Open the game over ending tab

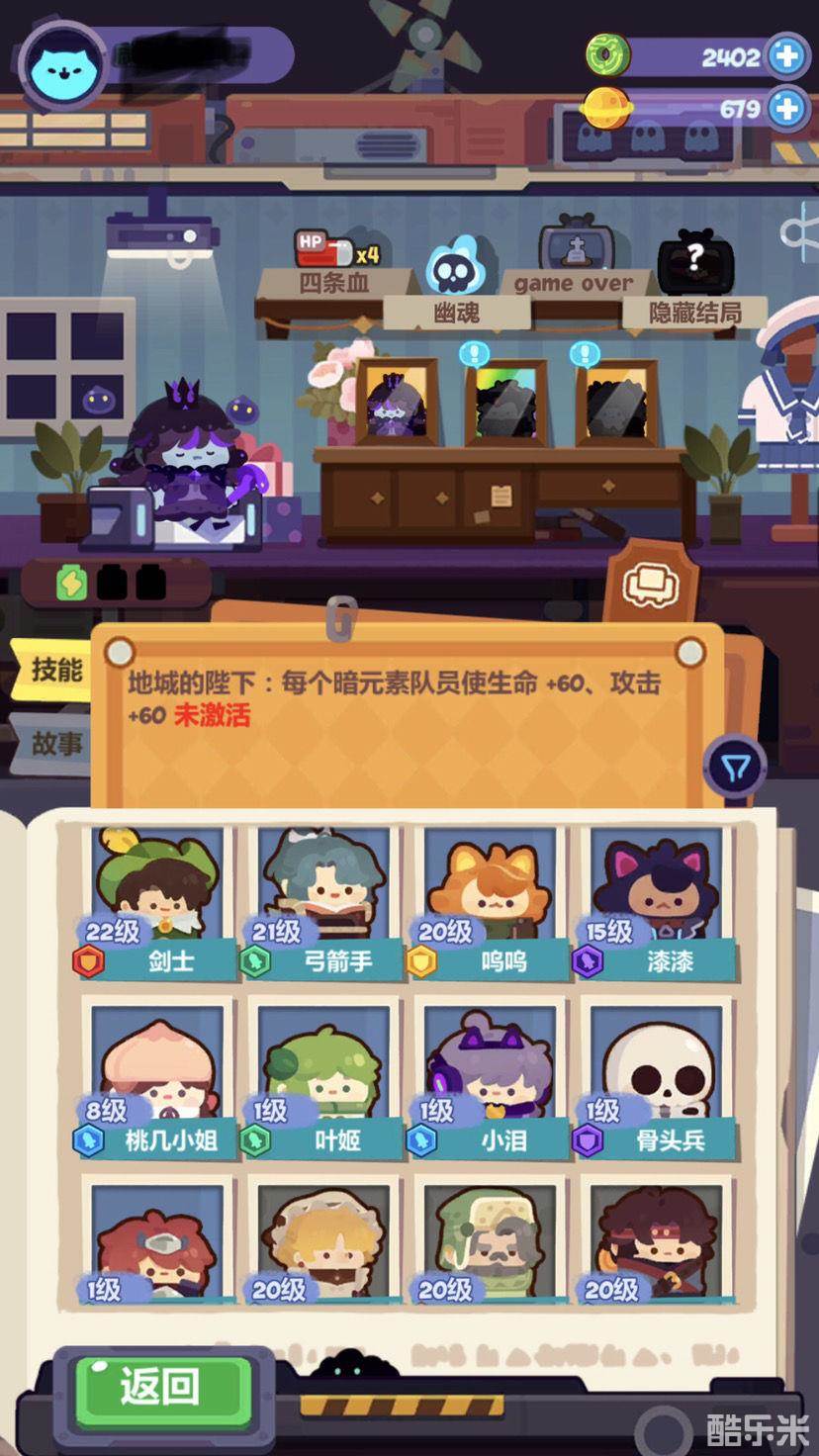(574, 283)
